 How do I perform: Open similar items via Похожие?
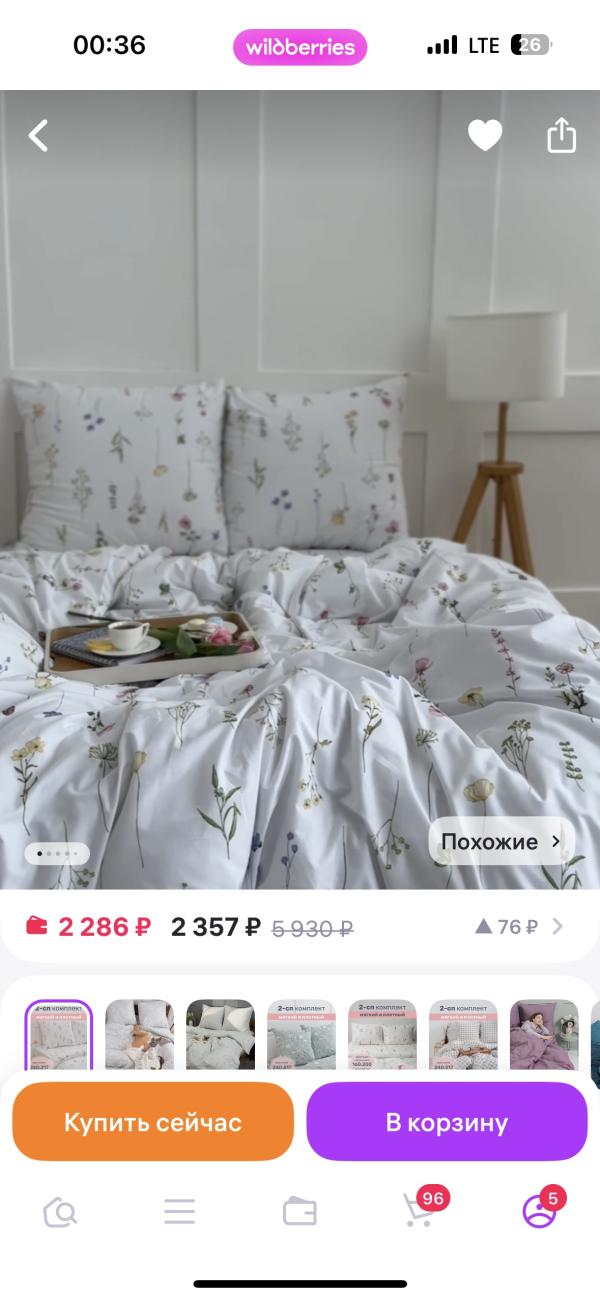502,842
